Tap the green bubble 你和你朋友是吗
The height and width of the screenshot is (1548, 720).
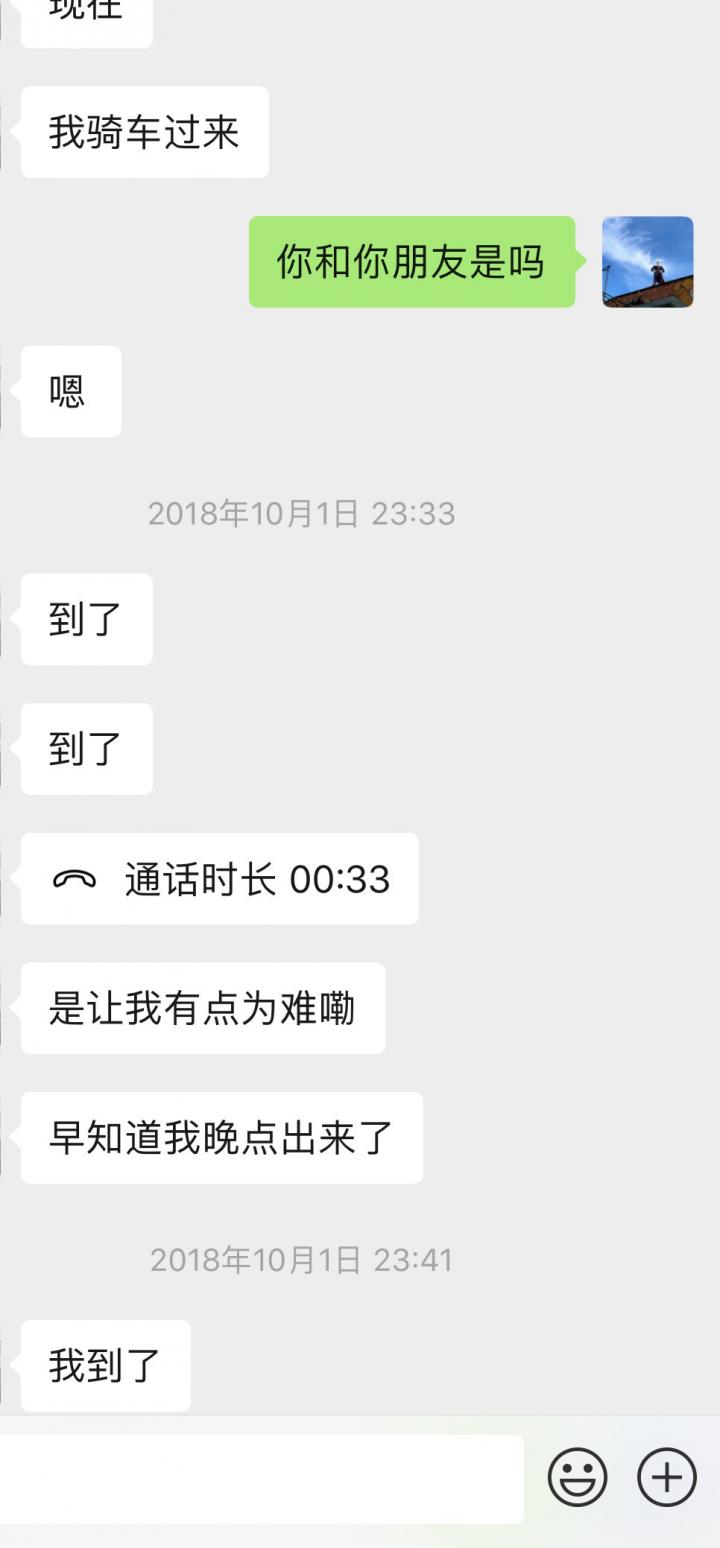pyautogui.click(x=412, y=264)
